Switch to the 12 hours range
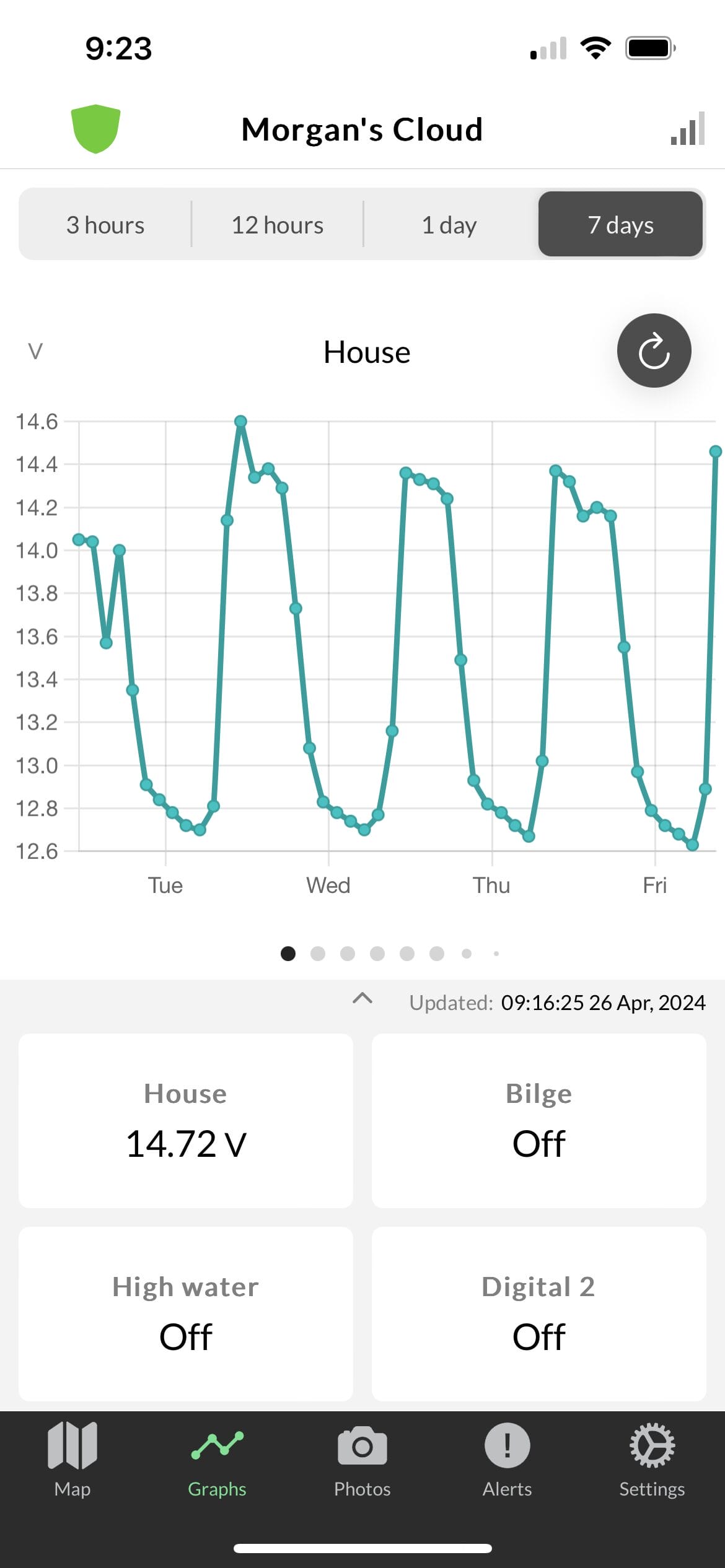 click(278, 225)
